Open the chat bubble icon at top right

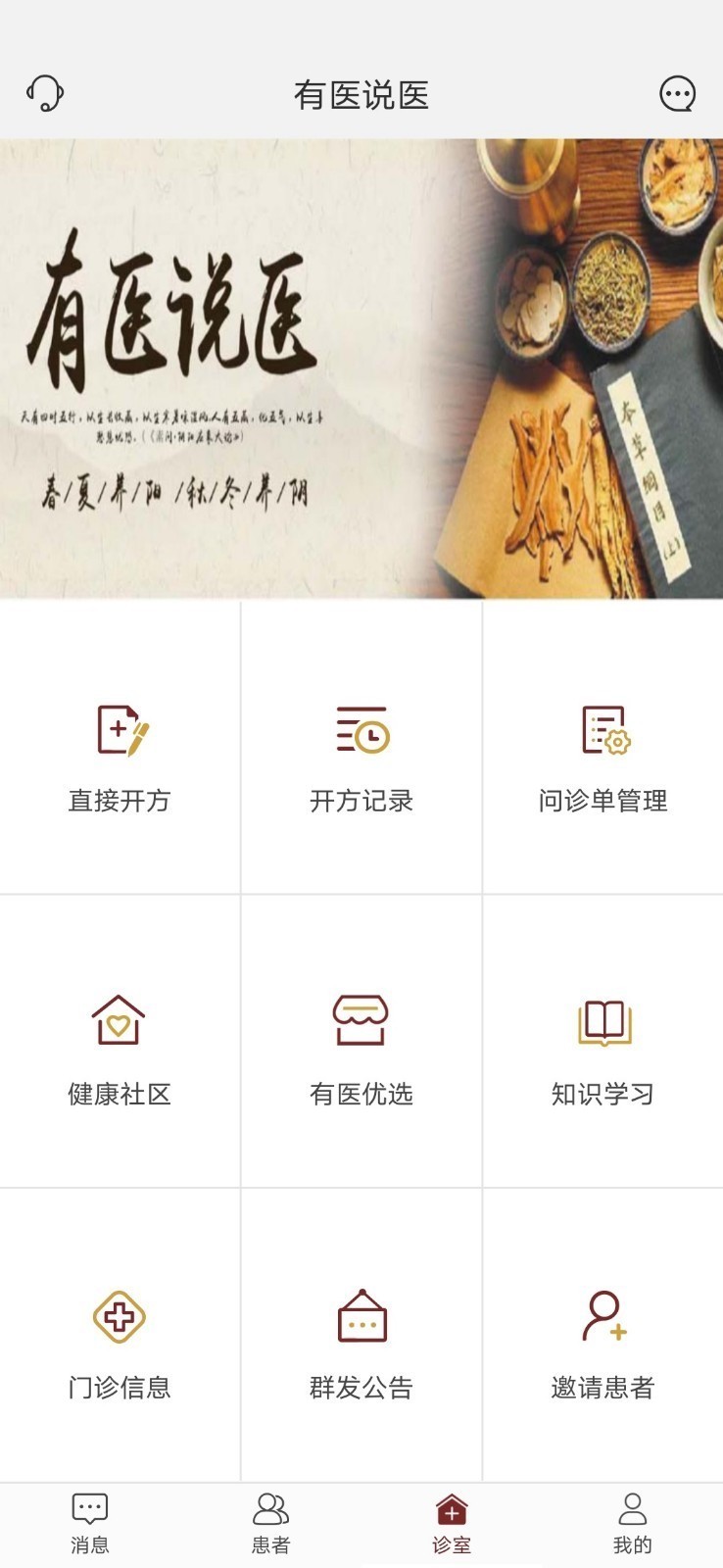(677, 94)
